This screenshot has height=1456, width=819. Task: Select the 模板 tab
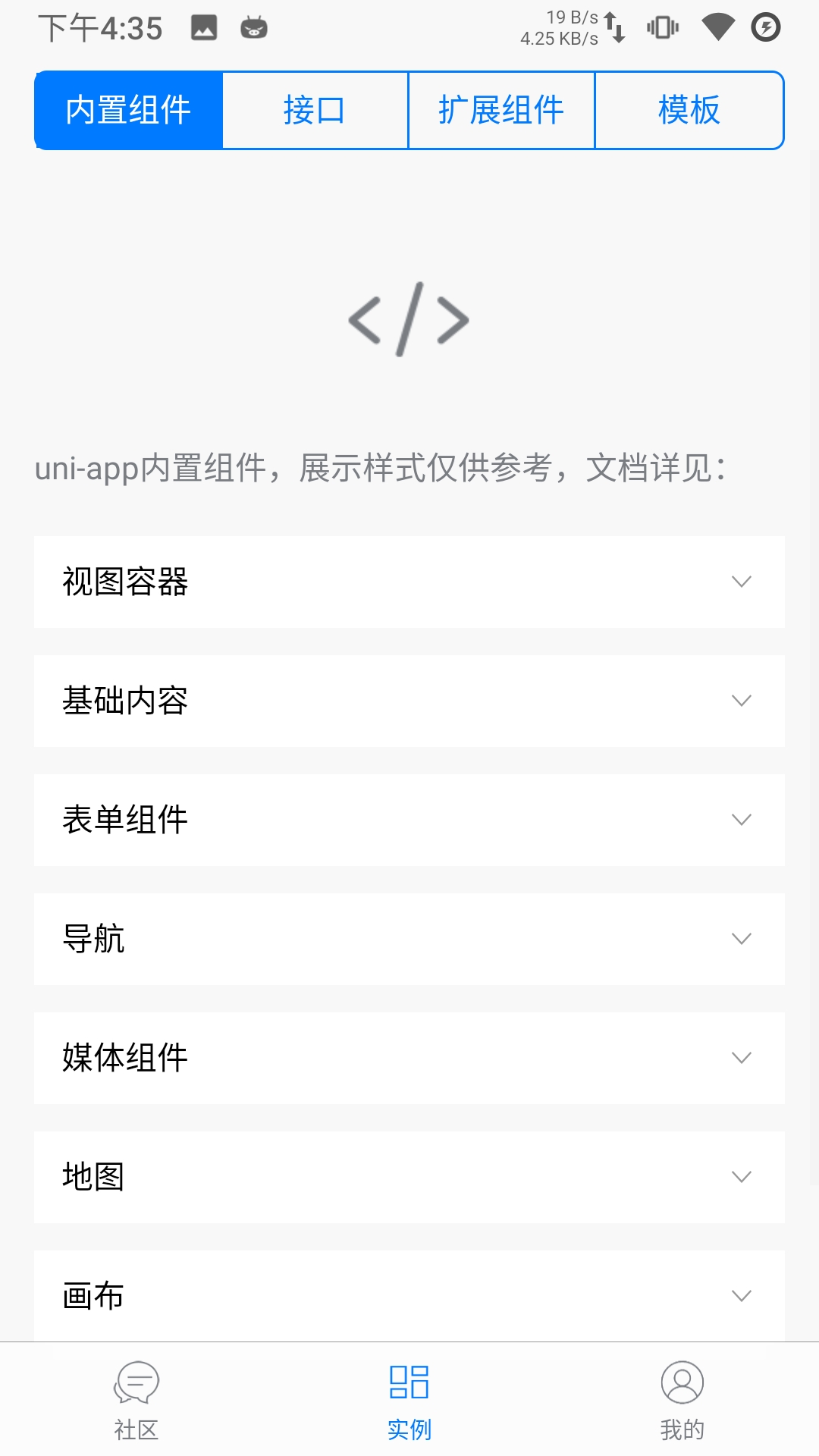689,110
